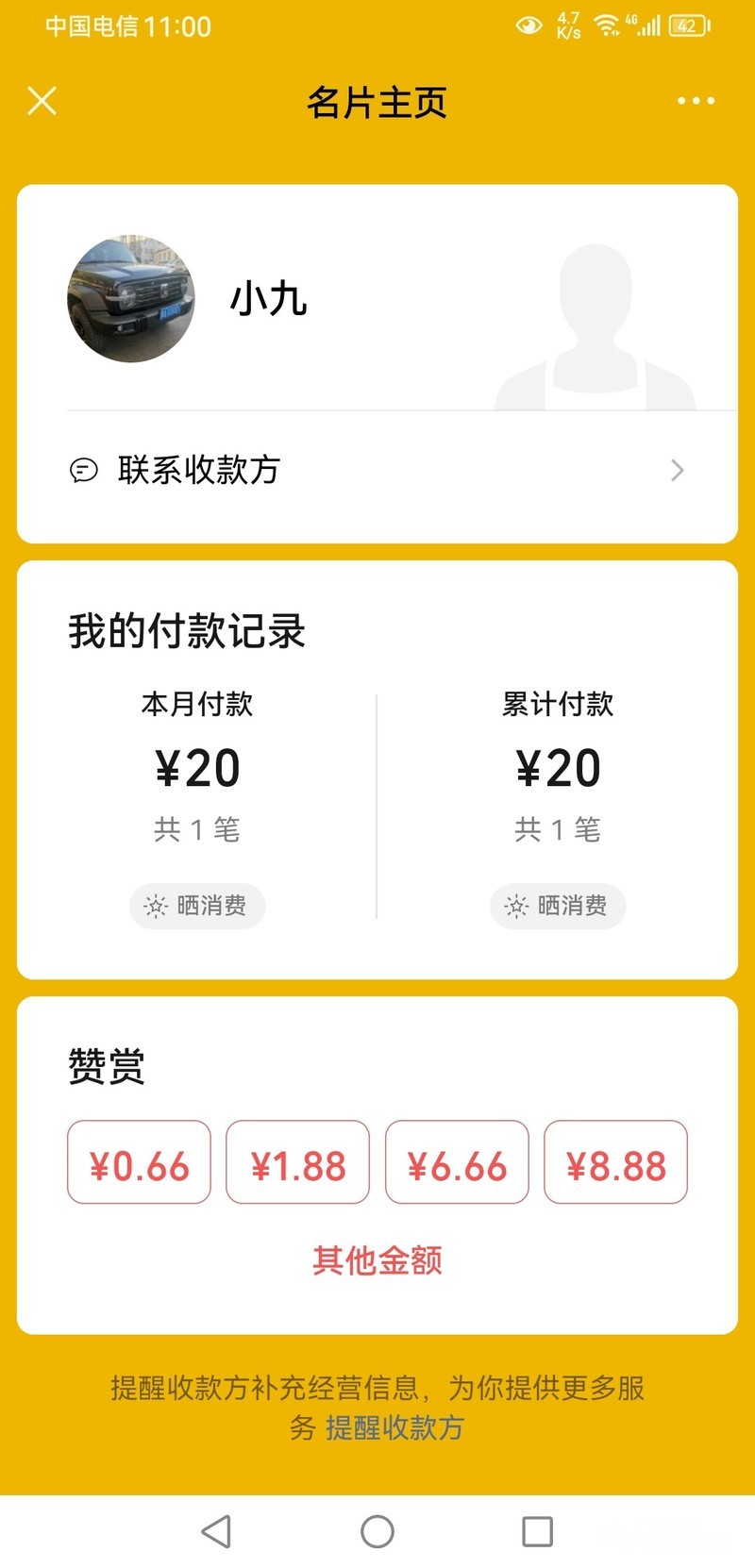The height and width of the screenshot is (1568, 755).
Task: Go back with the system back button
Action: tap(217, 1531)
